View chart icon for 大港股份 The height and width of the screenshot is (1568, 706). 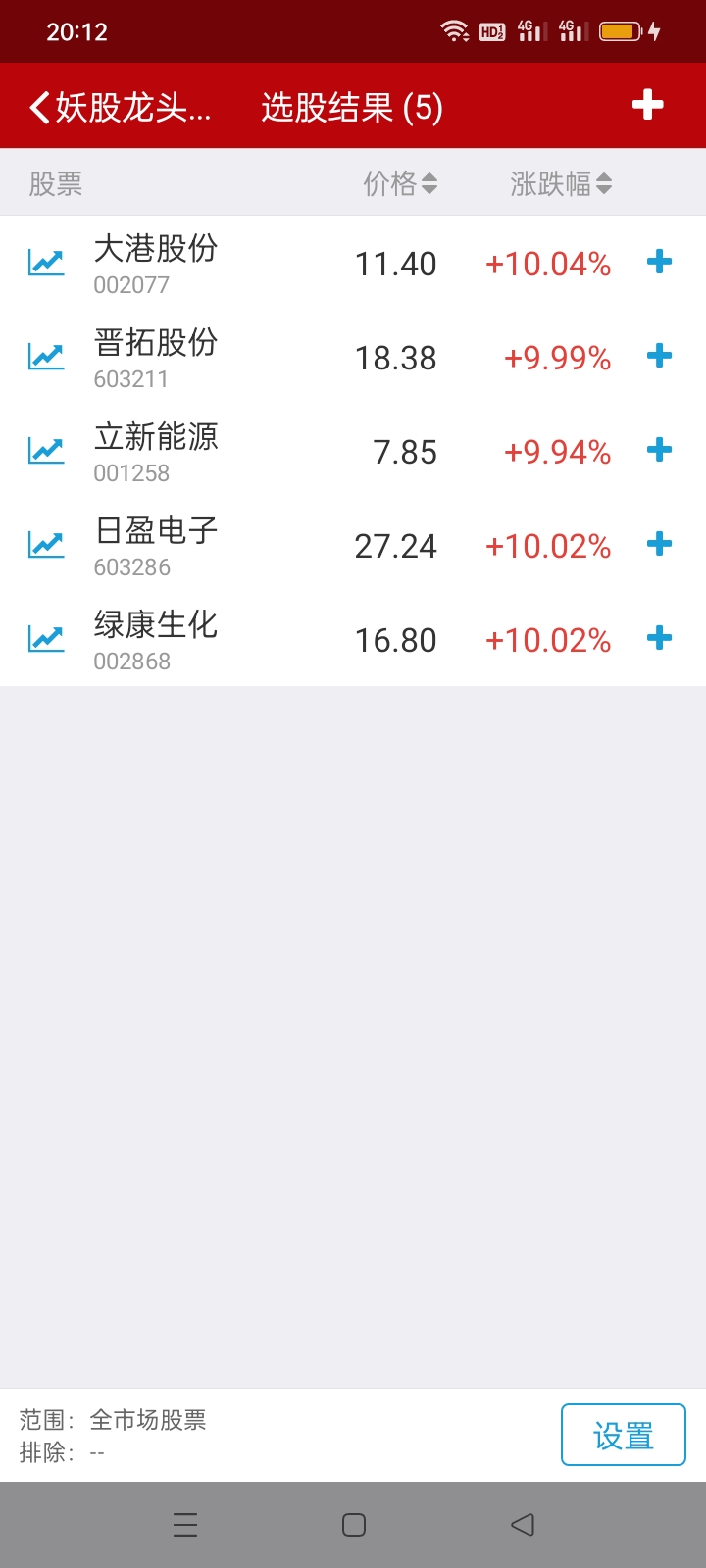point(46,262)
